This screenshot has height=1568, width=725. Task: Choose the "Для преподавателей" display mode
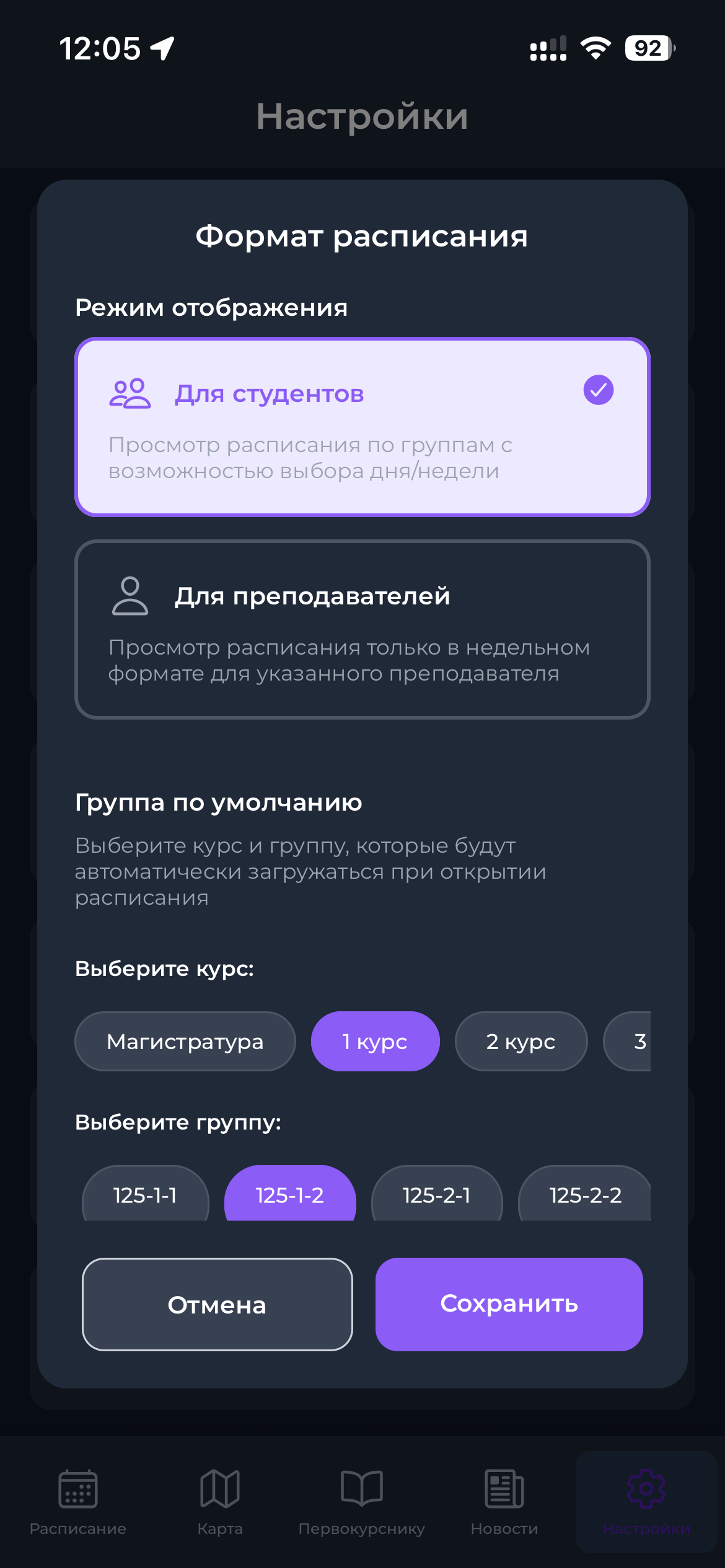[x=362, y=629]
